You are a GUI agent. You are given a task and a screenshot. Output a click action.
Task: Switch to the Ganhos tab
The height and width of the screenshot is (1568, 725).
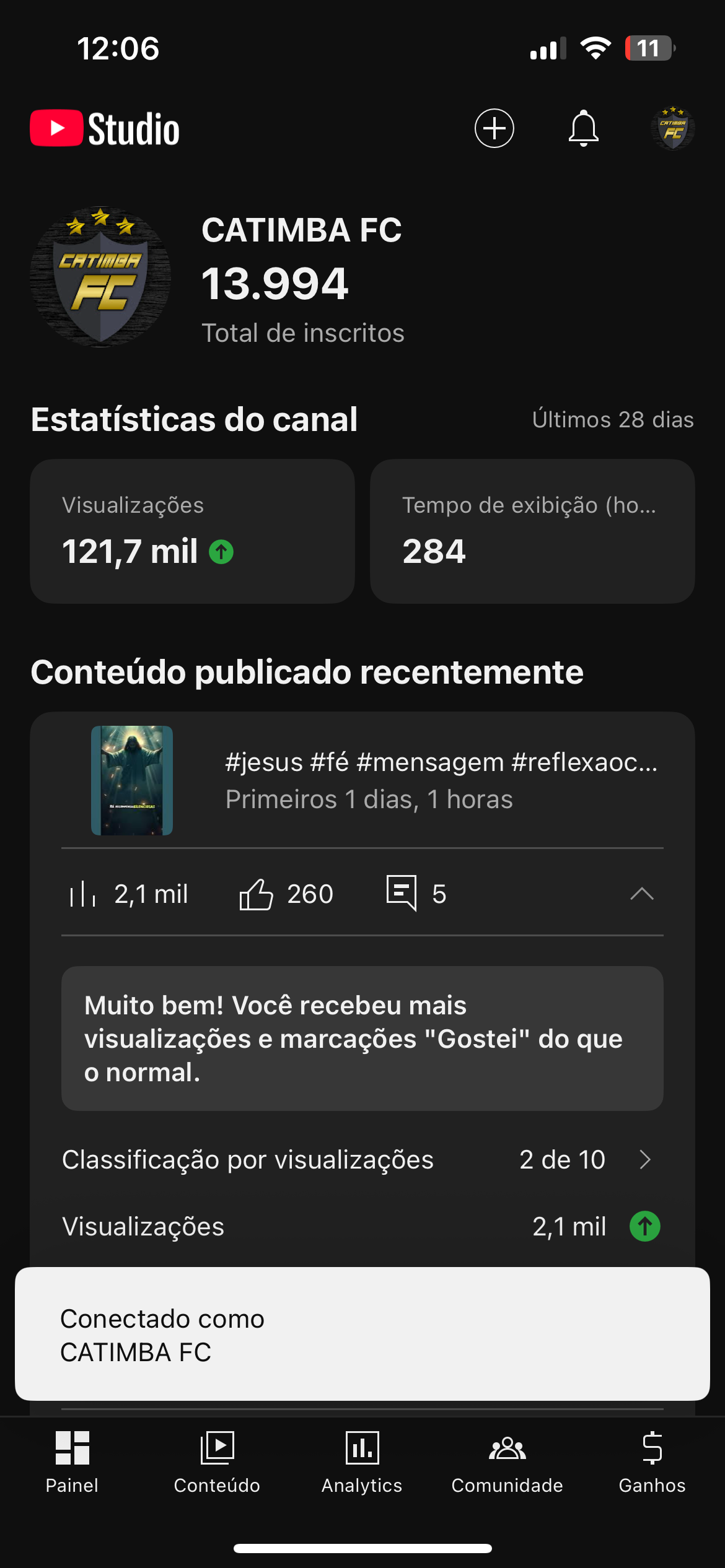point(652,1461)
